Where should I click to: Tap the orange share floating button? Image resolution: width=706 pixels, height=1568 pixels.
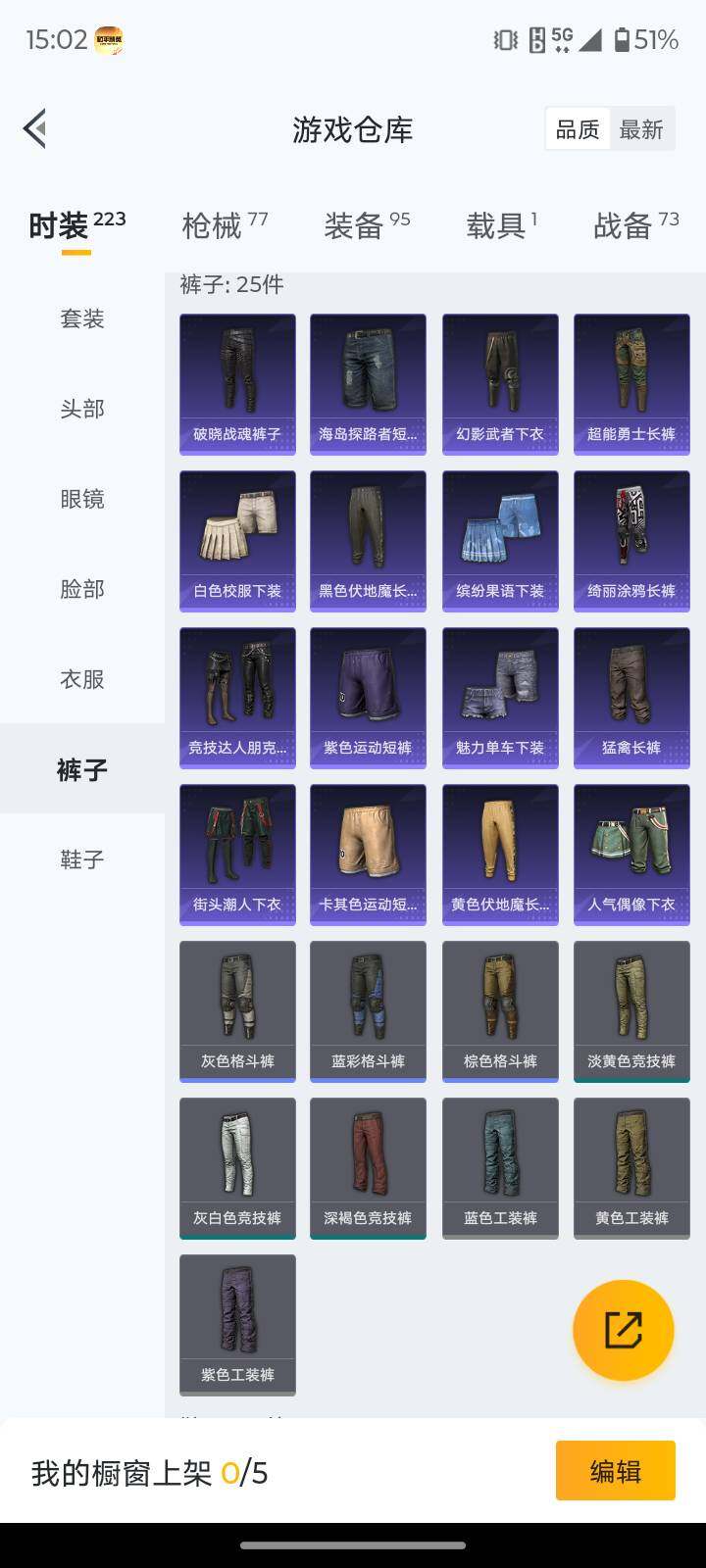pos(624,1330)
